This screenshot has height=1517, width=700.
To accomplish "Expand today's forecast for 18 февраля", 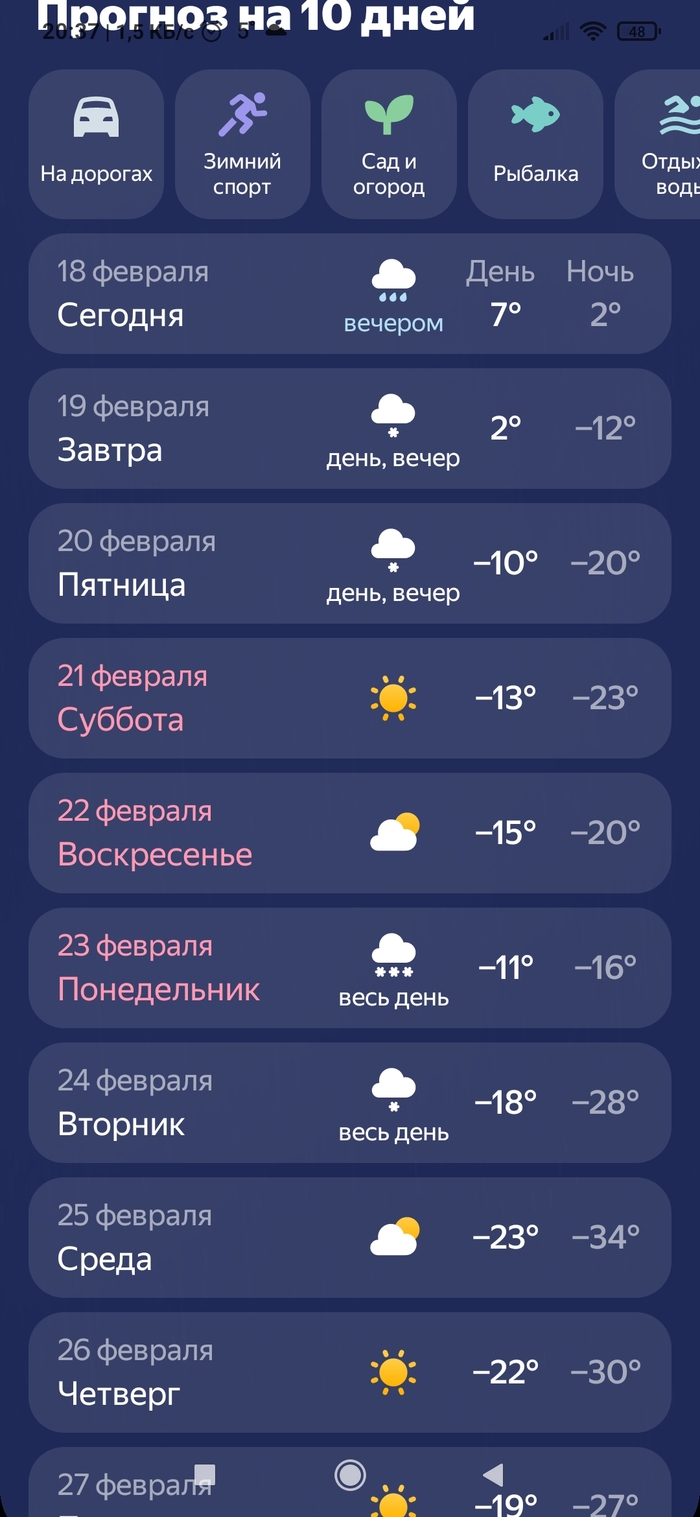I will click(349, 294).
